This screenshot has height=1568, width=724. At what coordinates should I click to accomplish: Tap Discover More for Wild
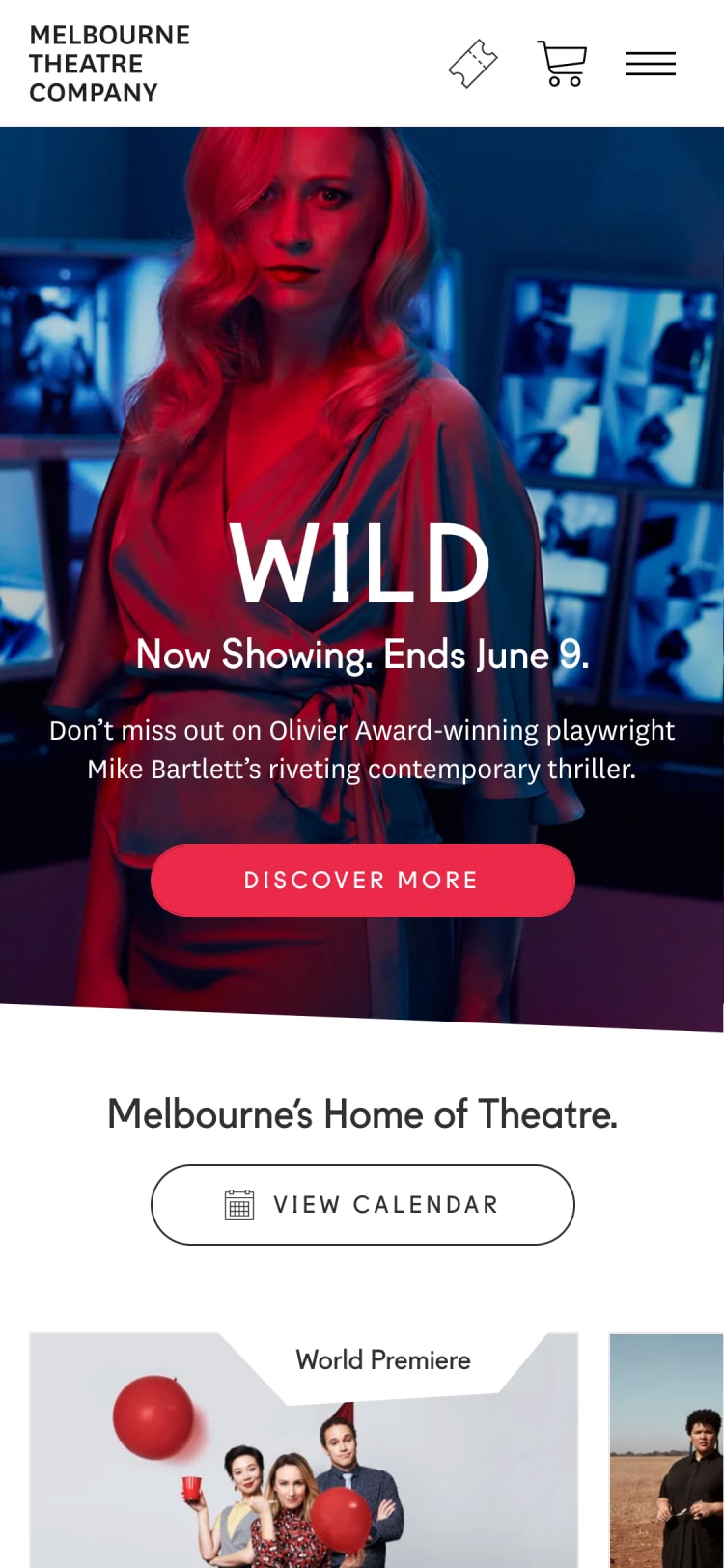click(362, 880)
